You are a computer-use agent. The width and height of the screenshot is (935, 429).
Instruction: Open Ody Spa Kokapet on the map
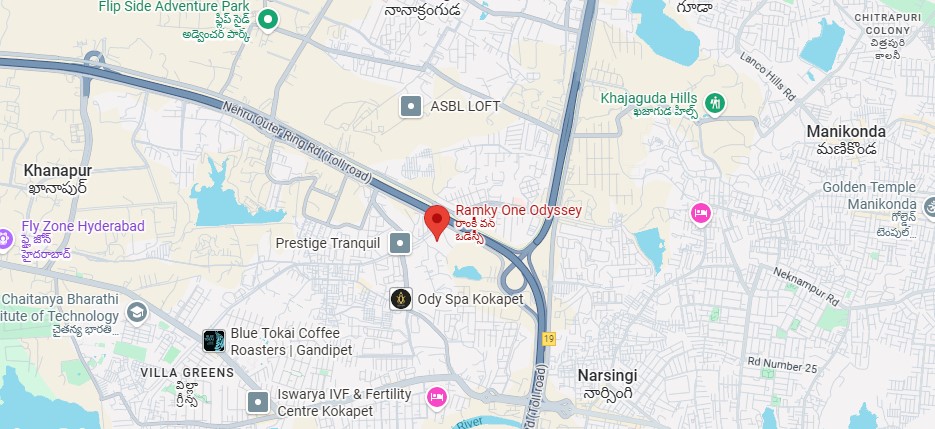(401, 298)
